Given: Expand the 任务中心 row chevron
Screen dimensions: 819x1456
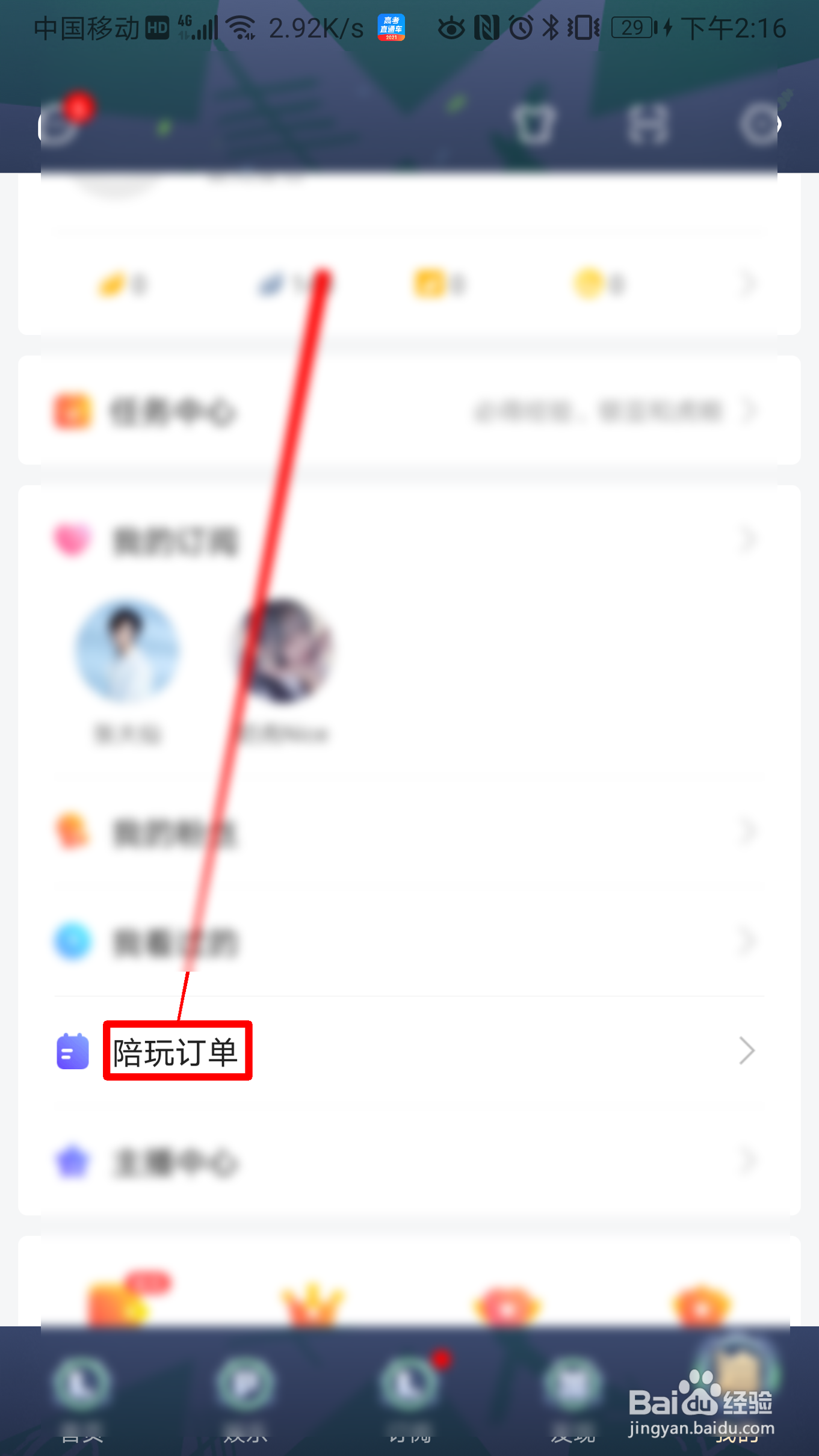Looking at the screenshot, I should [748, 410].
